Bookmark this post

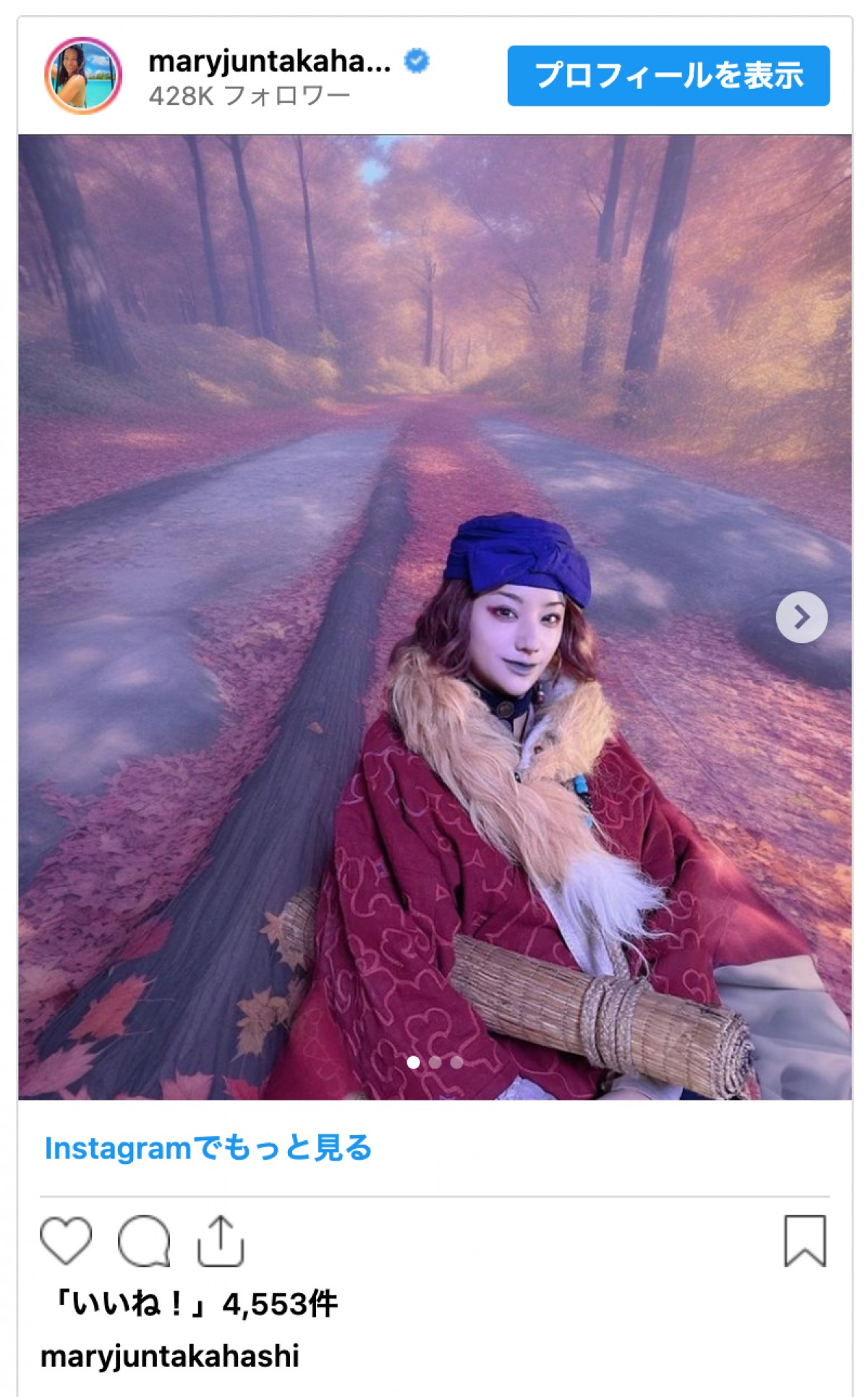point(804,1241)
